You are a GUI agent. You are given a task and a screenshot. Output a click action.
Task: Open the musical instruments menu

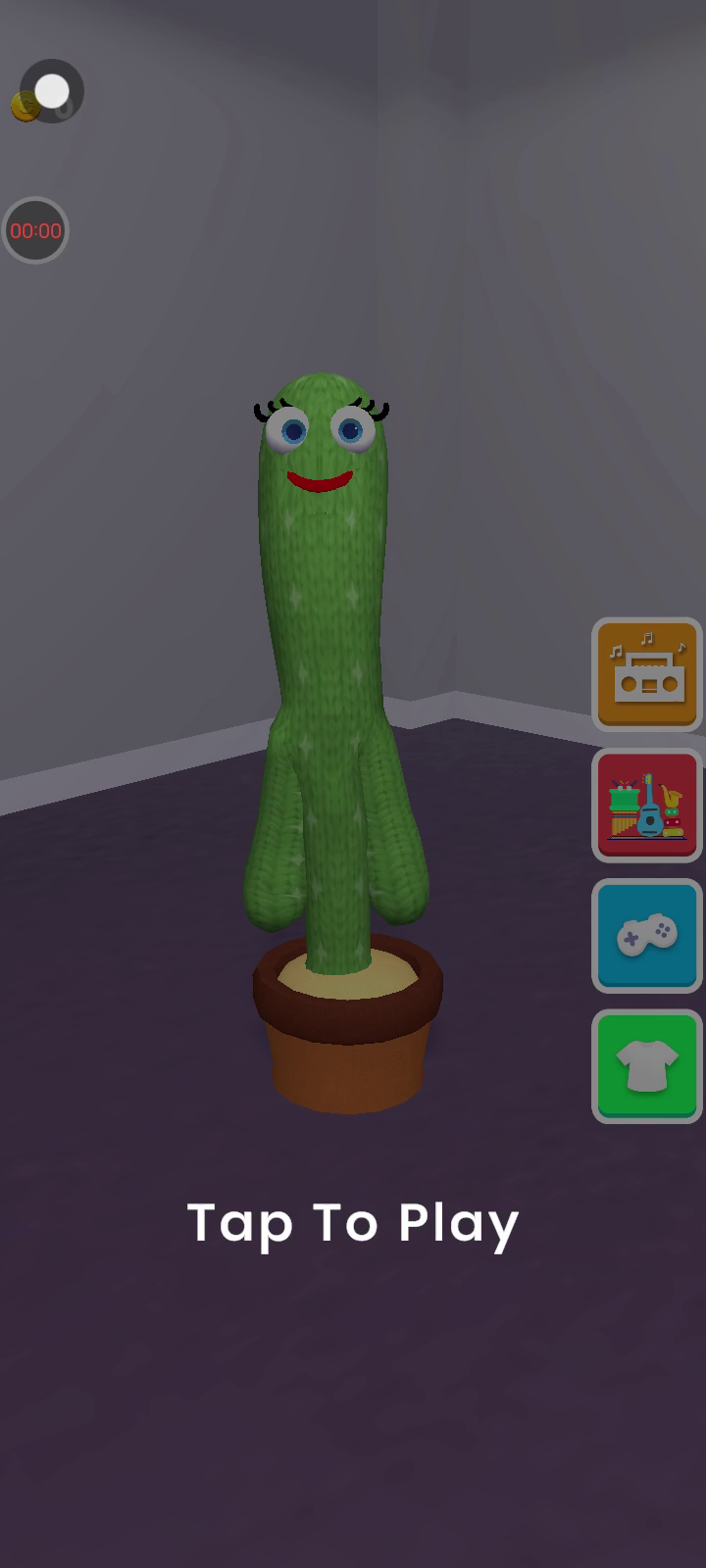(647, 805)
